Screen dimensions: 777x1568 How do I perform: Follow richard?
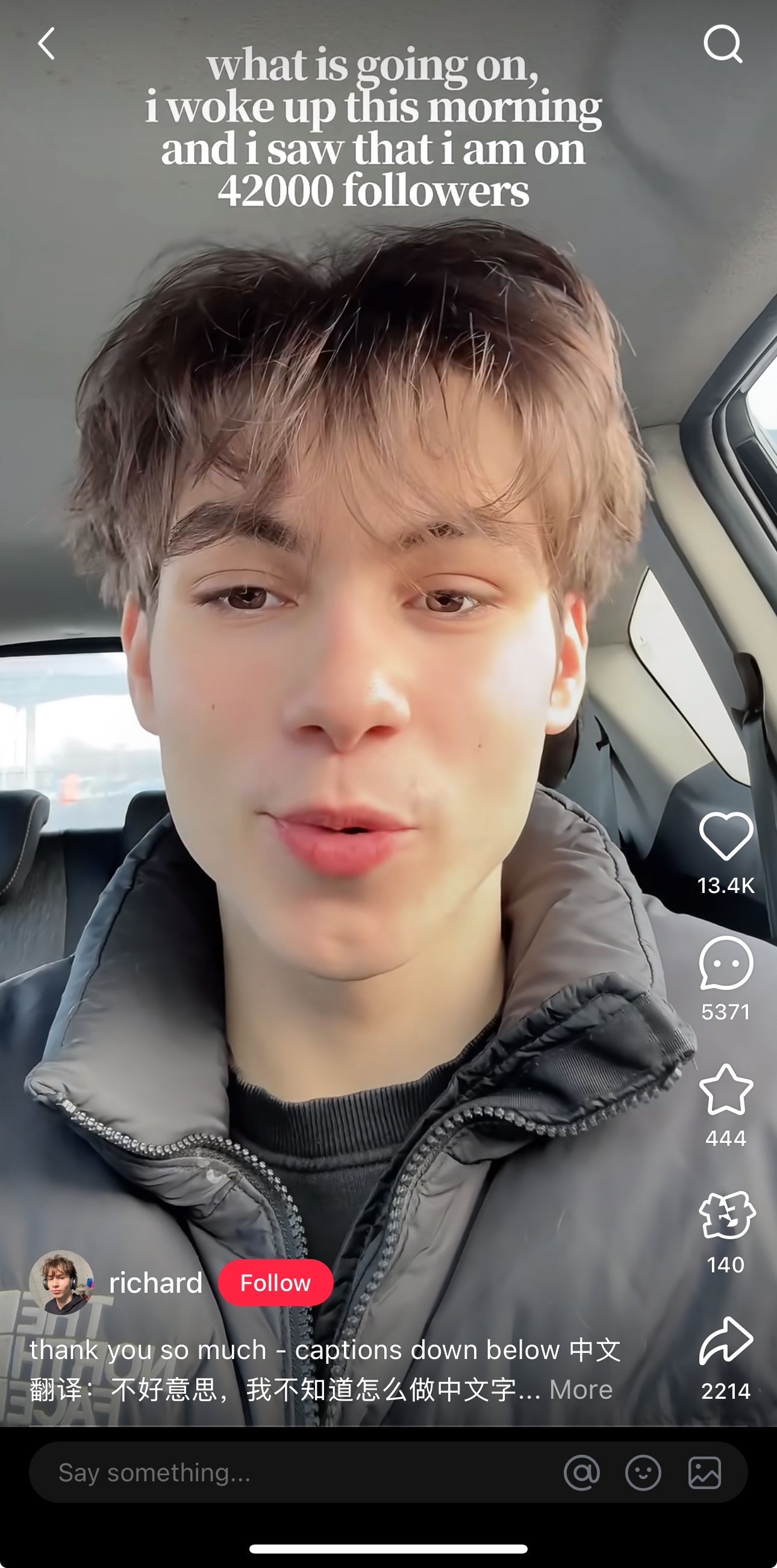(275, 1283)
